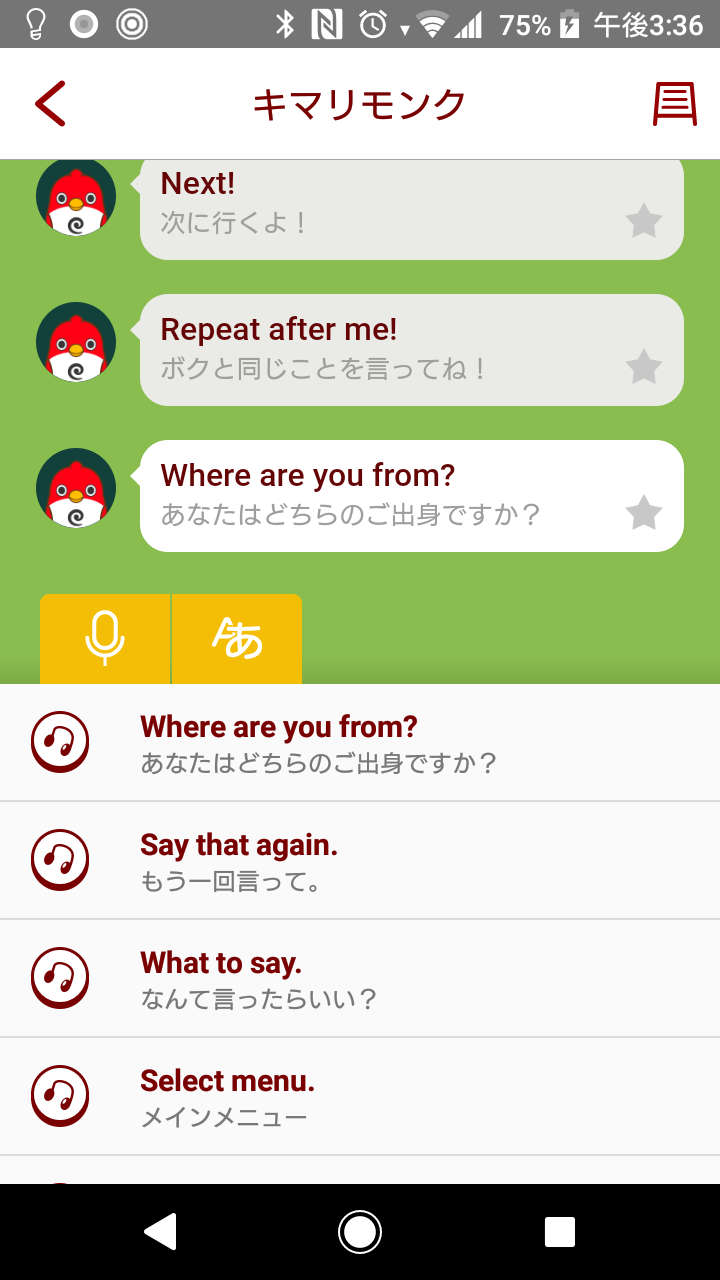This screenshot has width=720, height=1280.
Task: Select the "Where are you from?" phrase row
Action: [360, 743]
